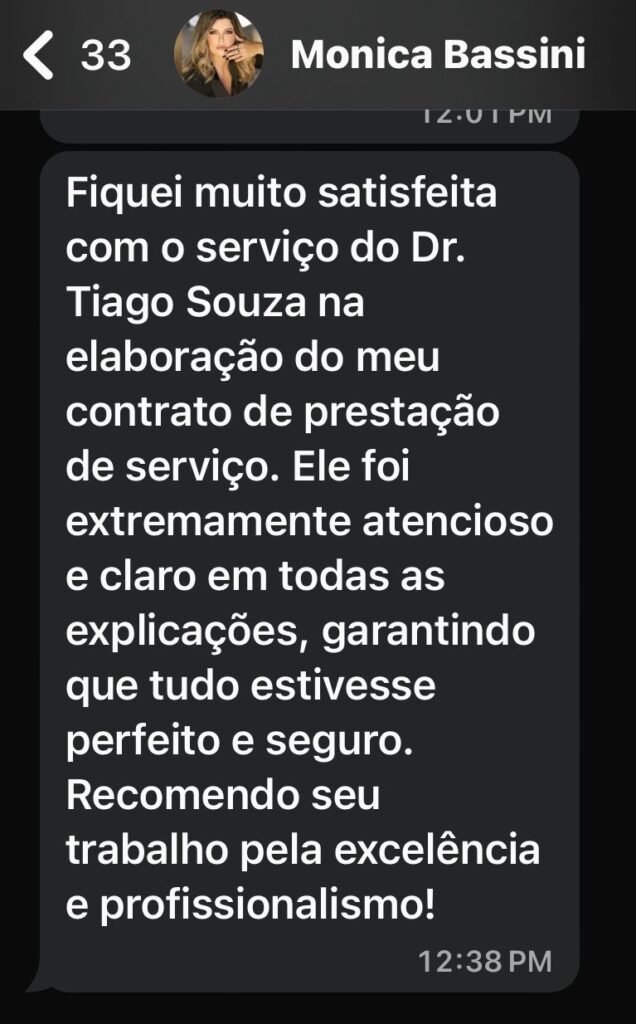Viewport: 636px width, 1024px height.
Task: Open Monica Bassini's profile photo
Action: click(x=219, y=54)
